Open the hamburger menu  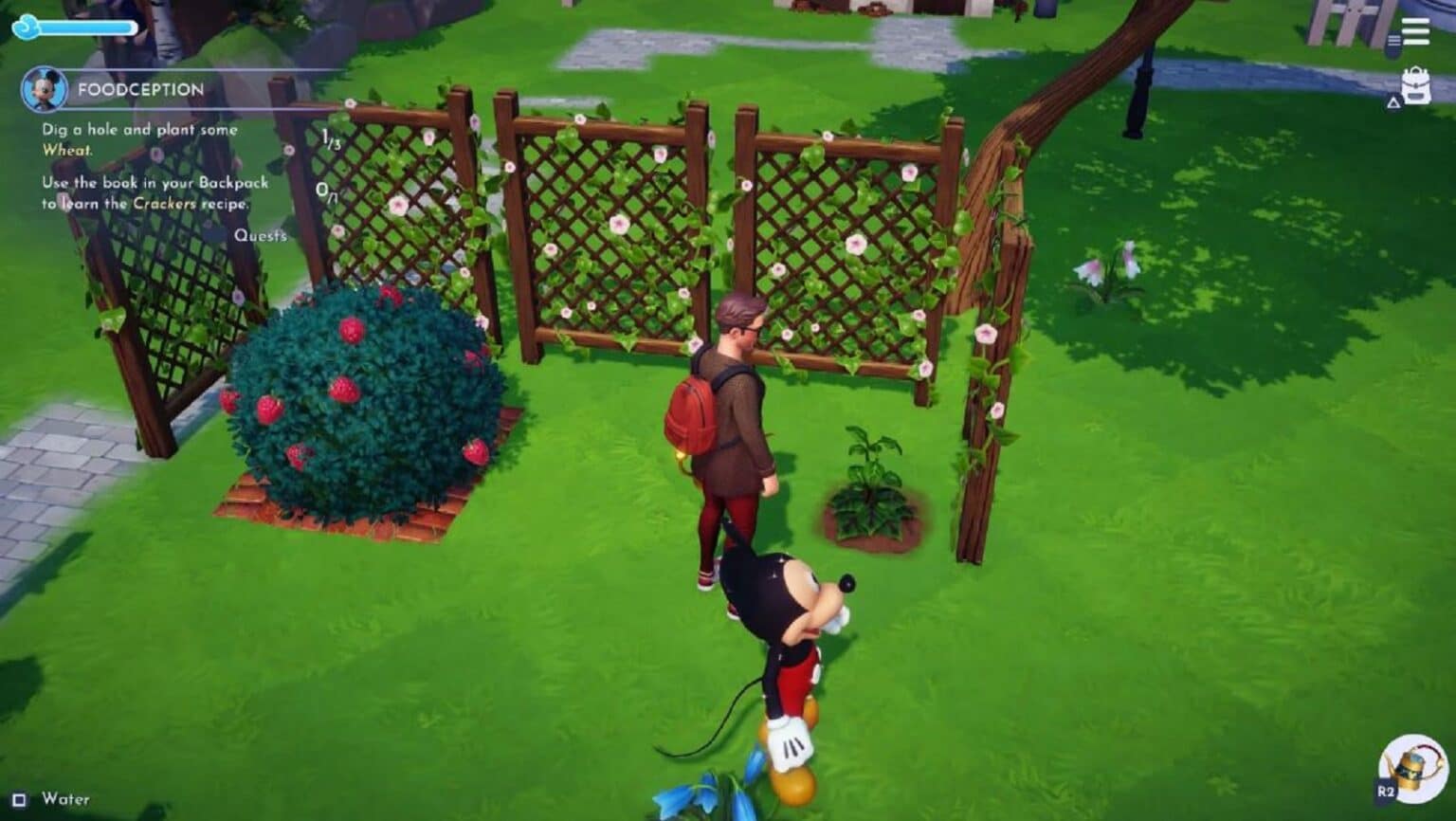tap(1415, 31)
